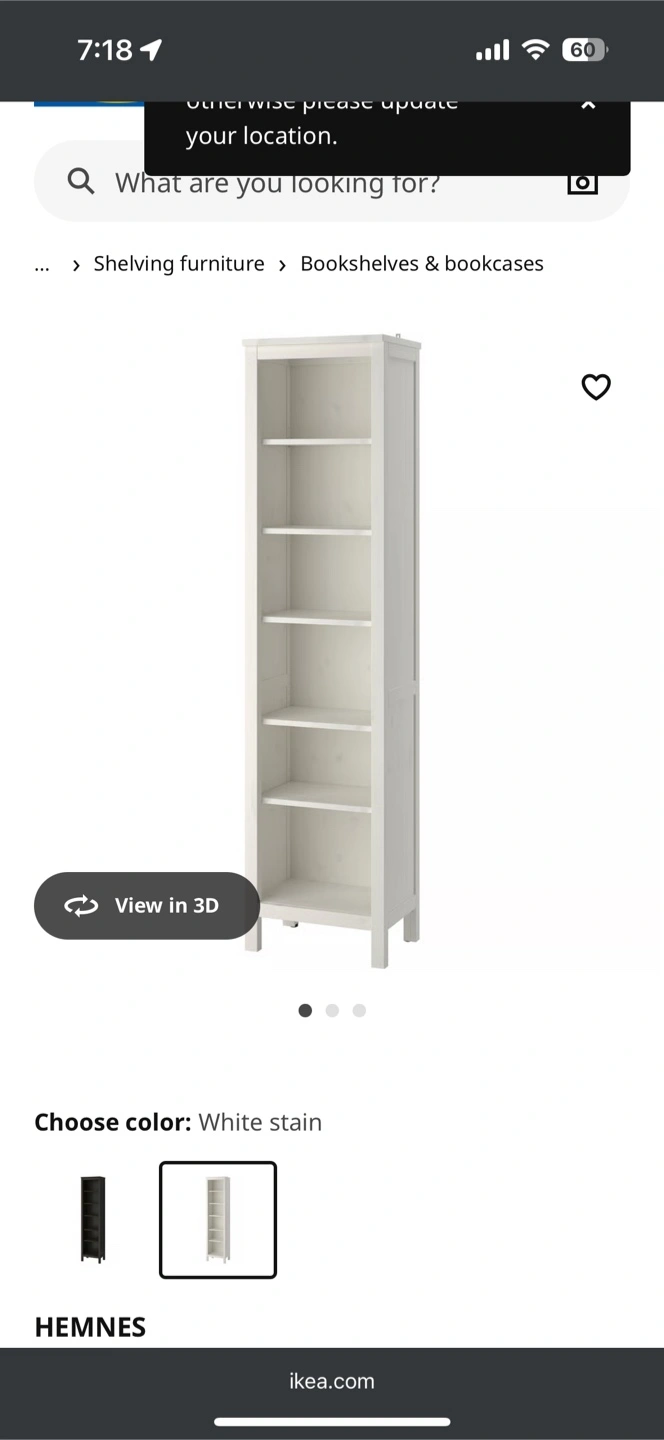Expand the collapsed breadcrumb ellipsis
This screenshot has height=1440, width=664.
pos(42,264)
